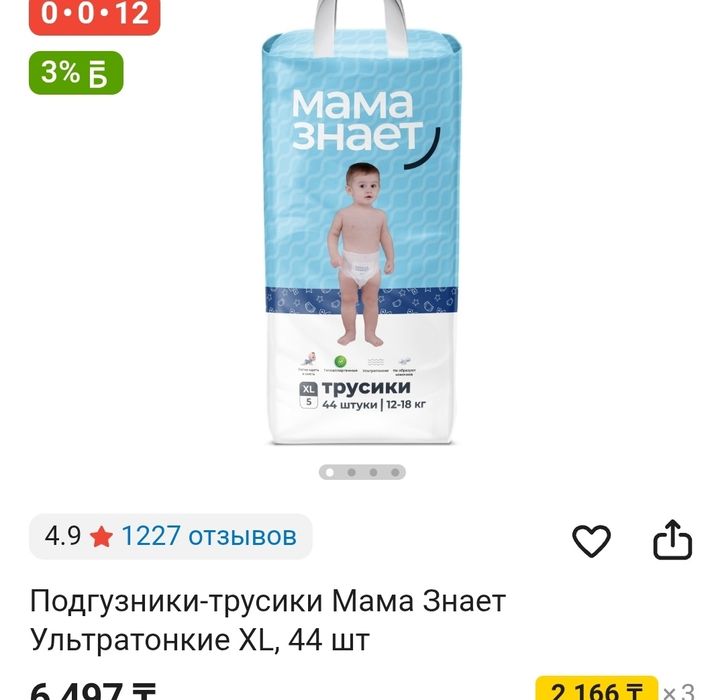Add the product to favorites with the heart
The image size is (710, 700).
pyautogui.click(x=591, y=541)
